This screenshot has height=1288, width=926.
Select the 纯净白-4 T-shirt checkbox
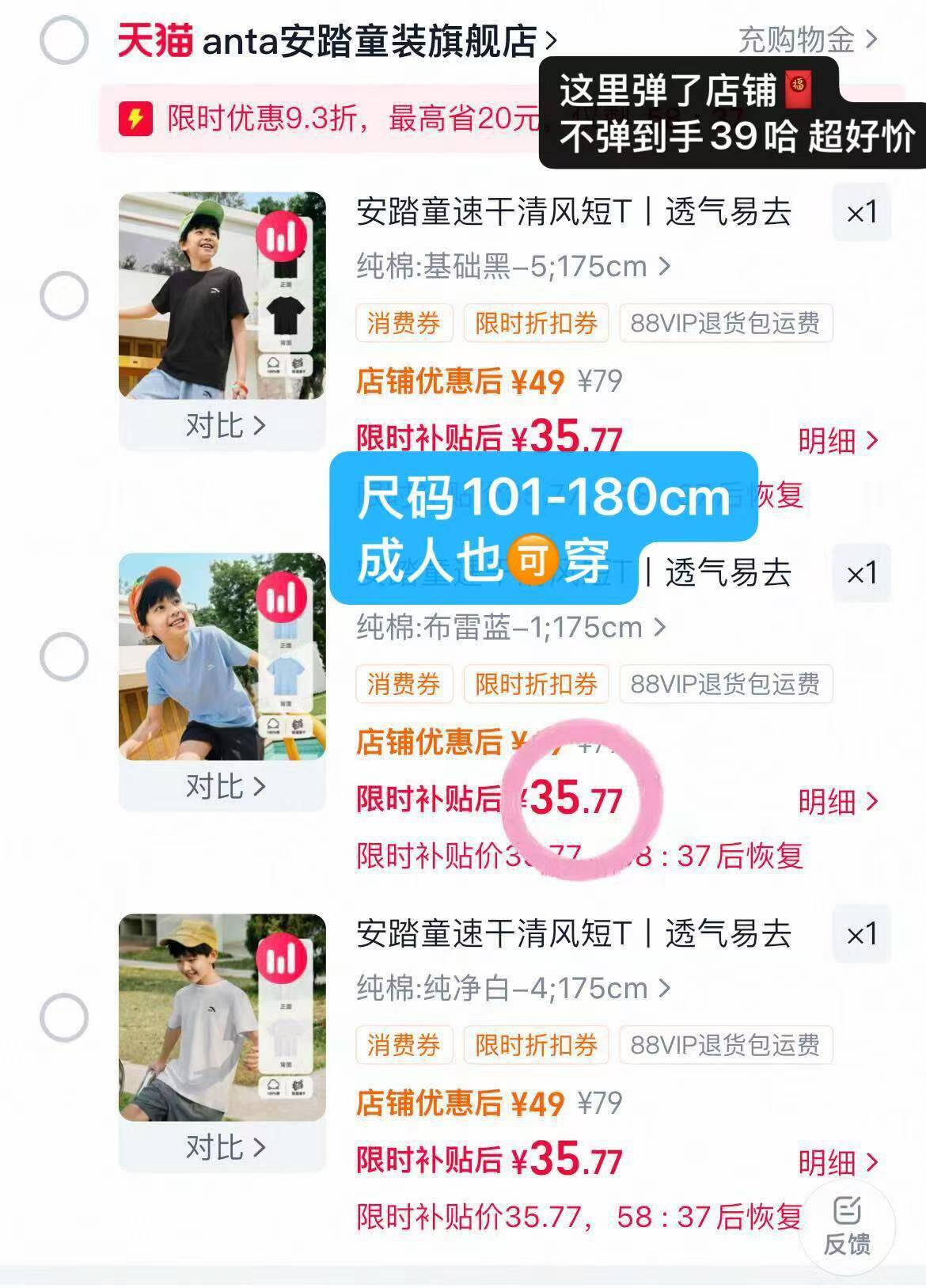point(64,1017)
